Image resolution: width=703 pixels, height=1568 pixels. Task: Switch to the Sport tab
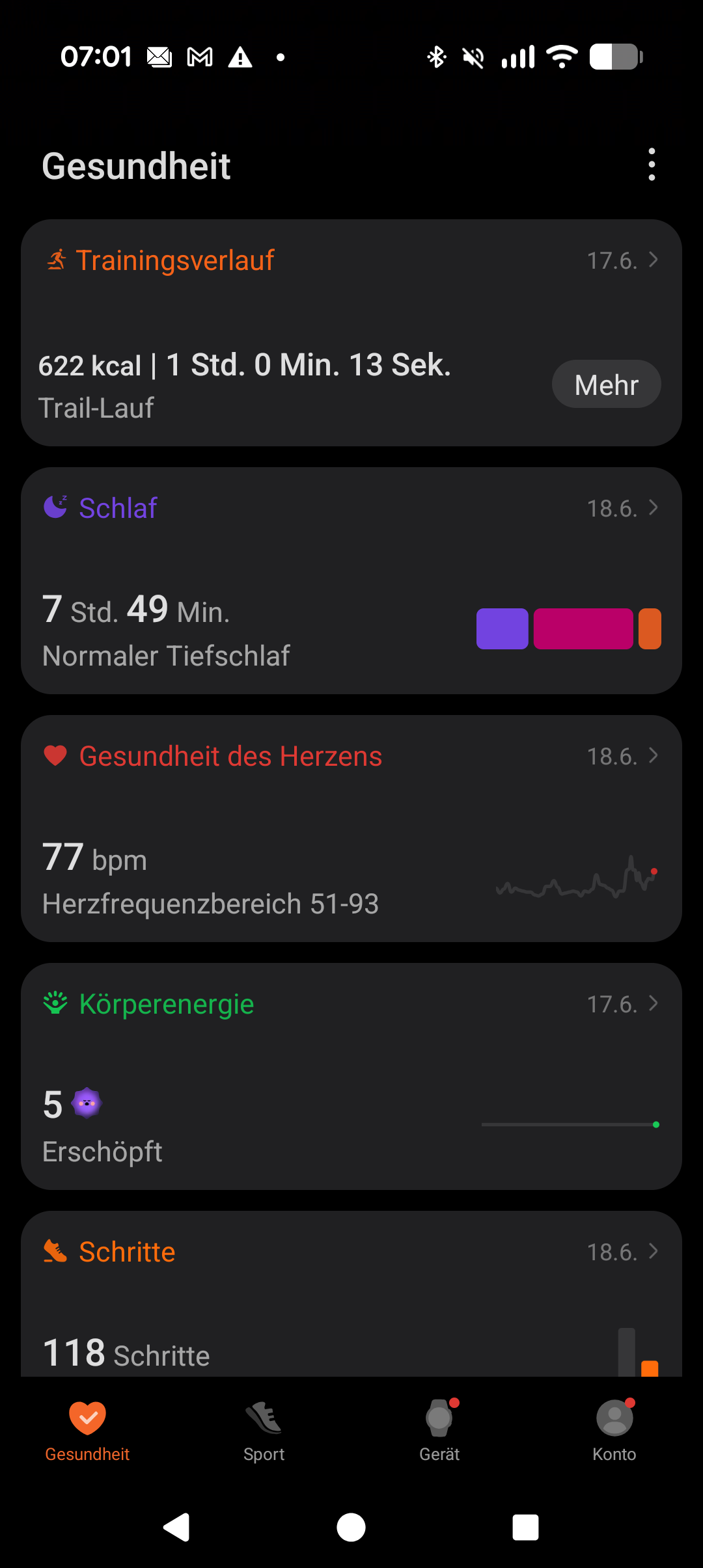[264, 1431]
